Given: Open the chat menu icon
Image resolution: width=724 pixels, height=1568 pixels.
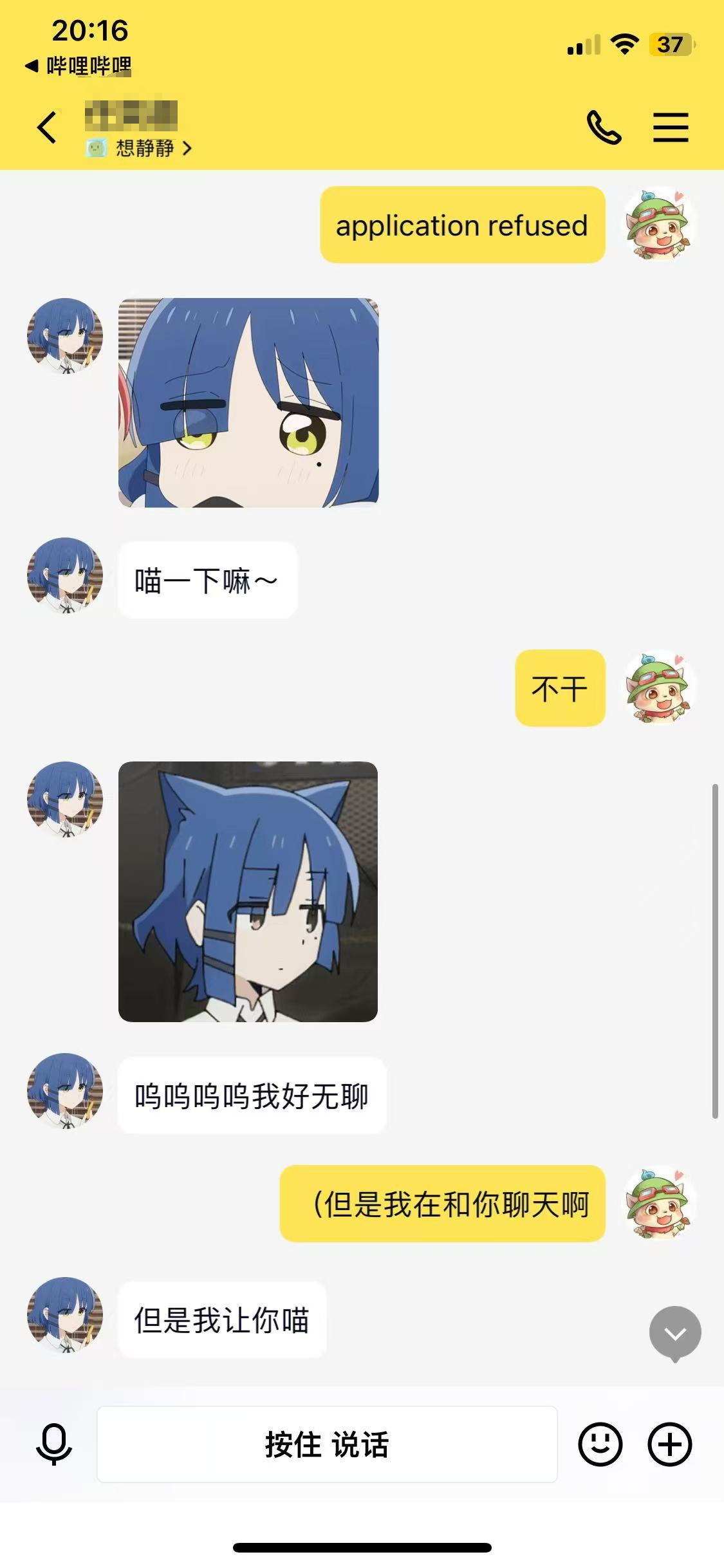Looking at the screenshot, I should [671, 127].
